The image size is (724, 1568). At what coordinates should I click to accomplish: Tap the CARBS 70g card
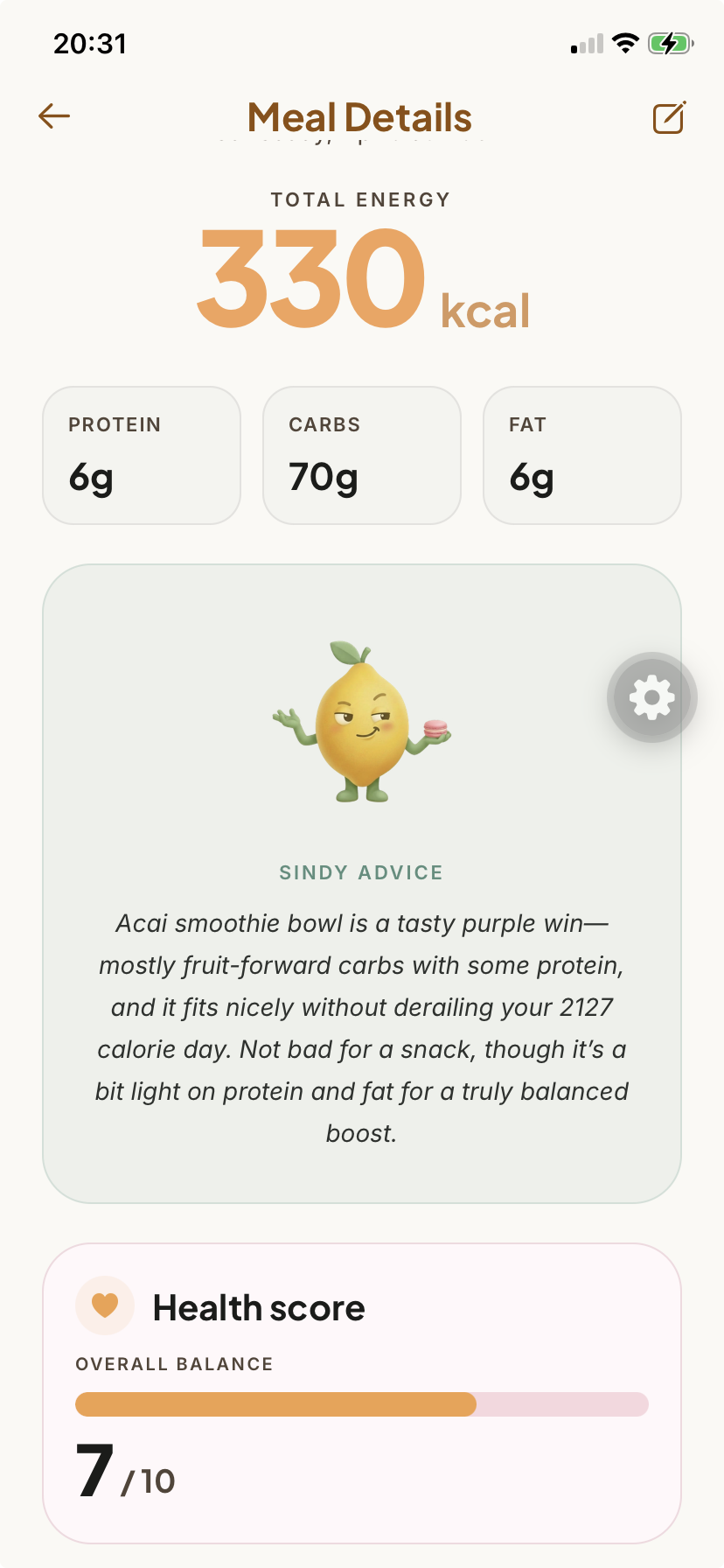[361, 455]
